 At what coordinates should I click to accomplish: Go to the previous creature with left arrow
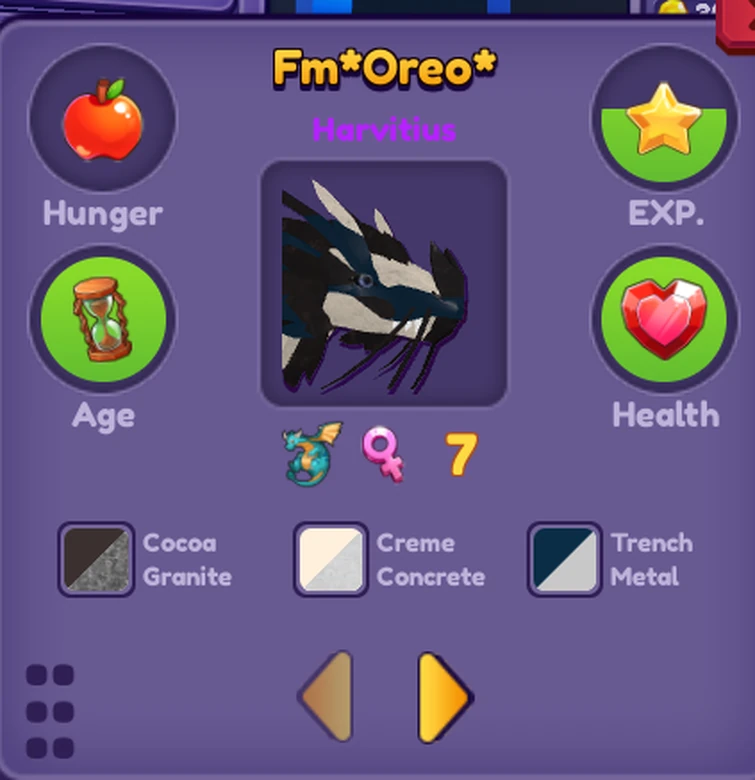[327, 697]
